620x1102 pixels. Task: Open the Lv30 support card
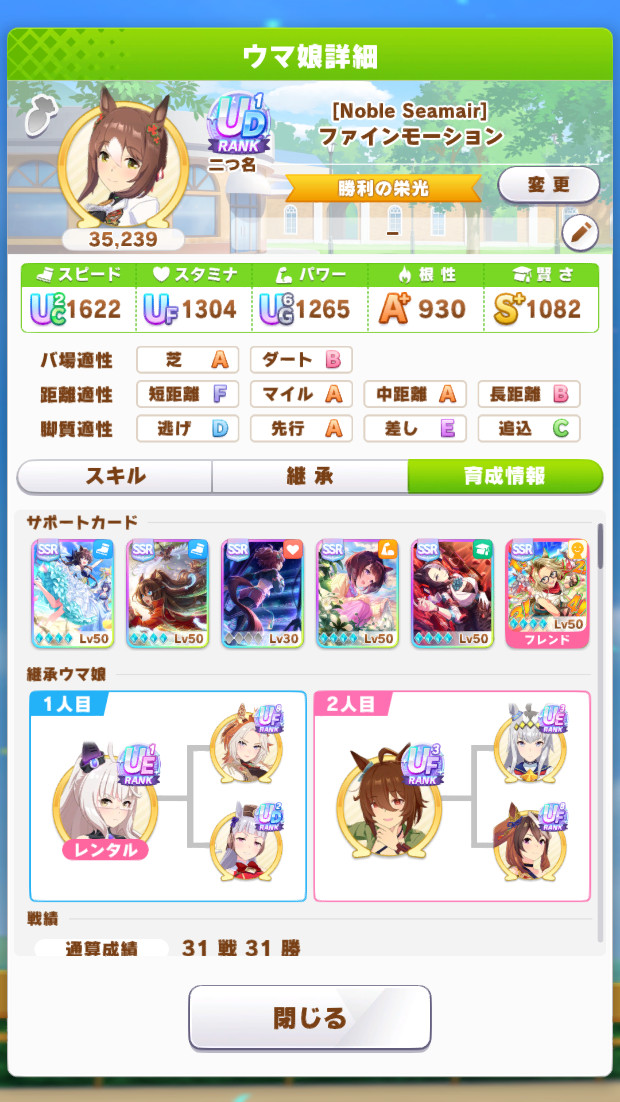pyautogui.click(x=262, y=593)
